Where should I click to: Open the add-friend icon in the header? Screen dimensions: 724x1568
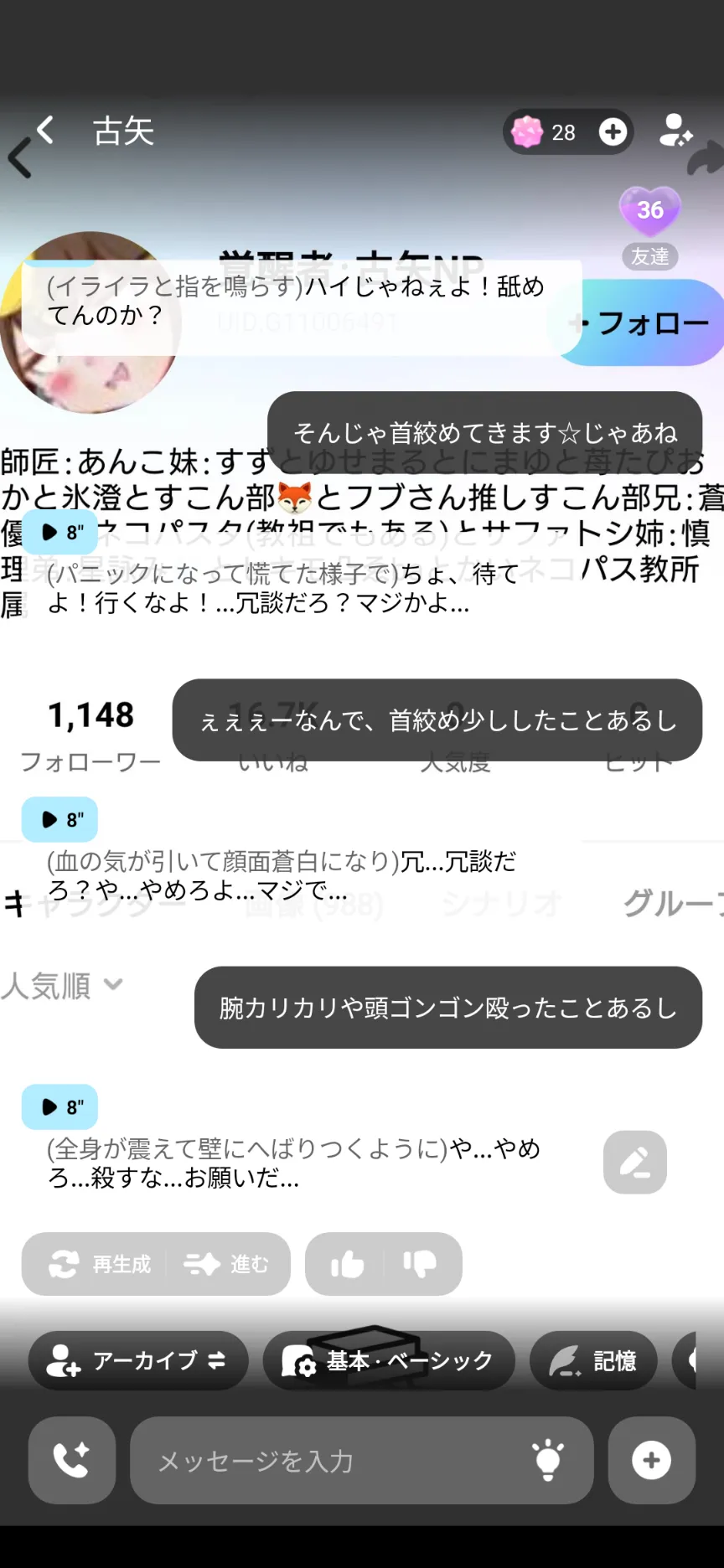click(675, 131)
